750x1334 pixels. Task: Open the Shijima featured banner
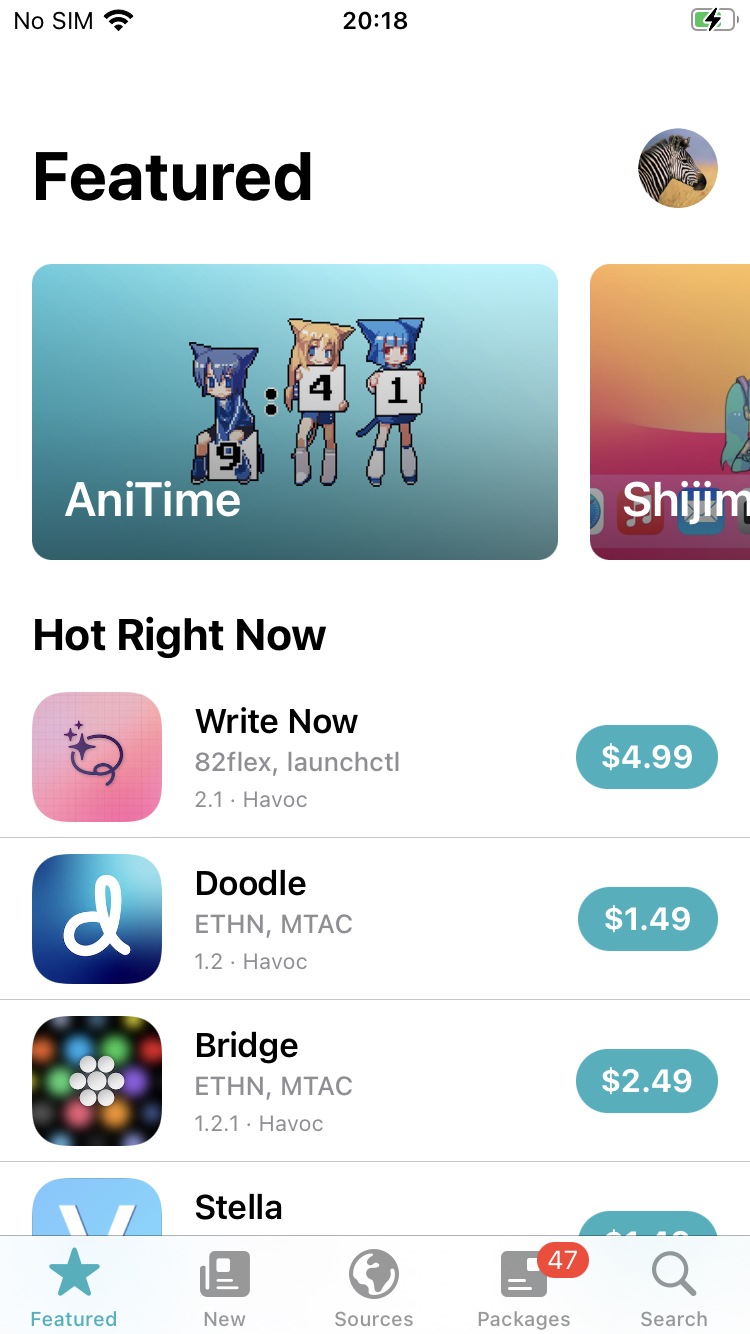tap(670, 412)
